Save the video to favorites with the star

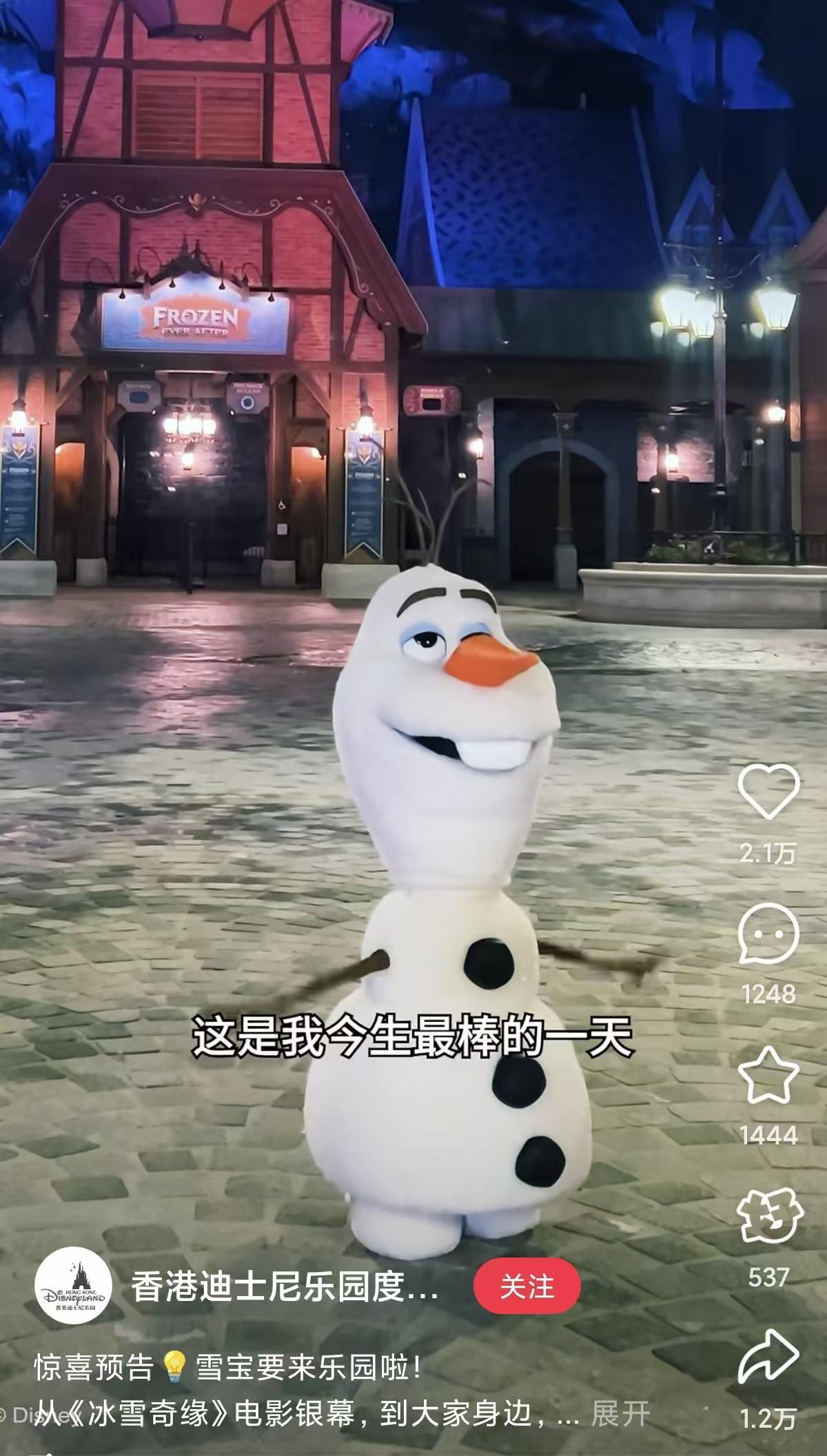click(768, 1076)
